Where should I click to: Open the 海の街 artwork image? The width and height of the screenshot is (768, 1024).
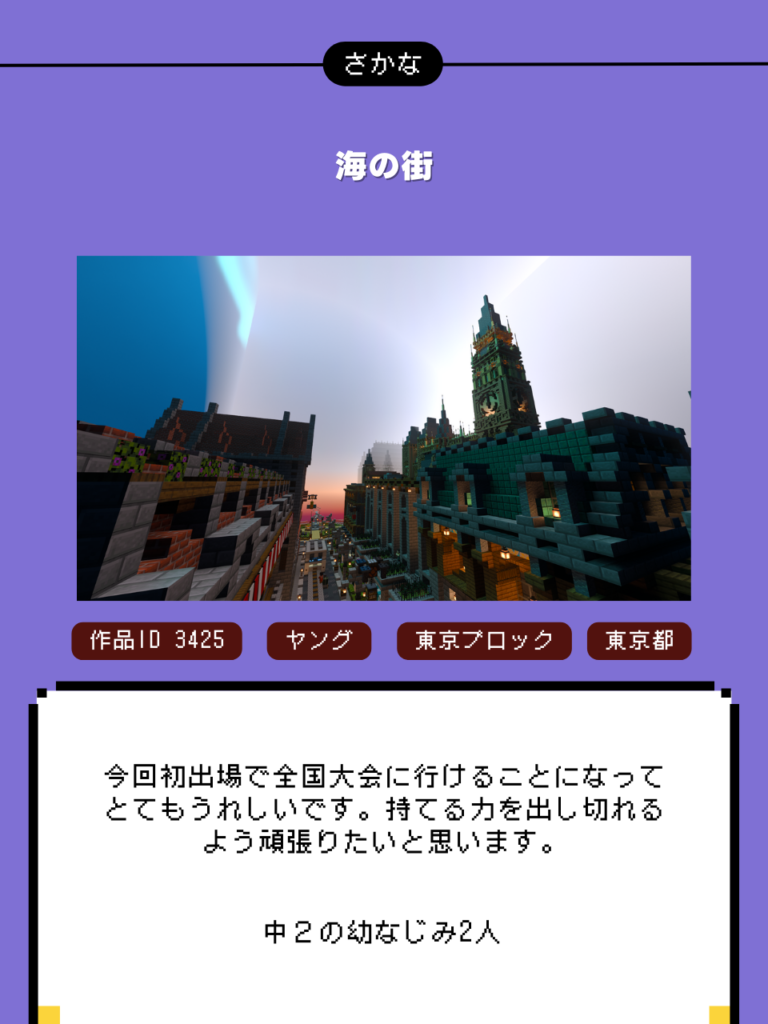[x=384, y=428]
